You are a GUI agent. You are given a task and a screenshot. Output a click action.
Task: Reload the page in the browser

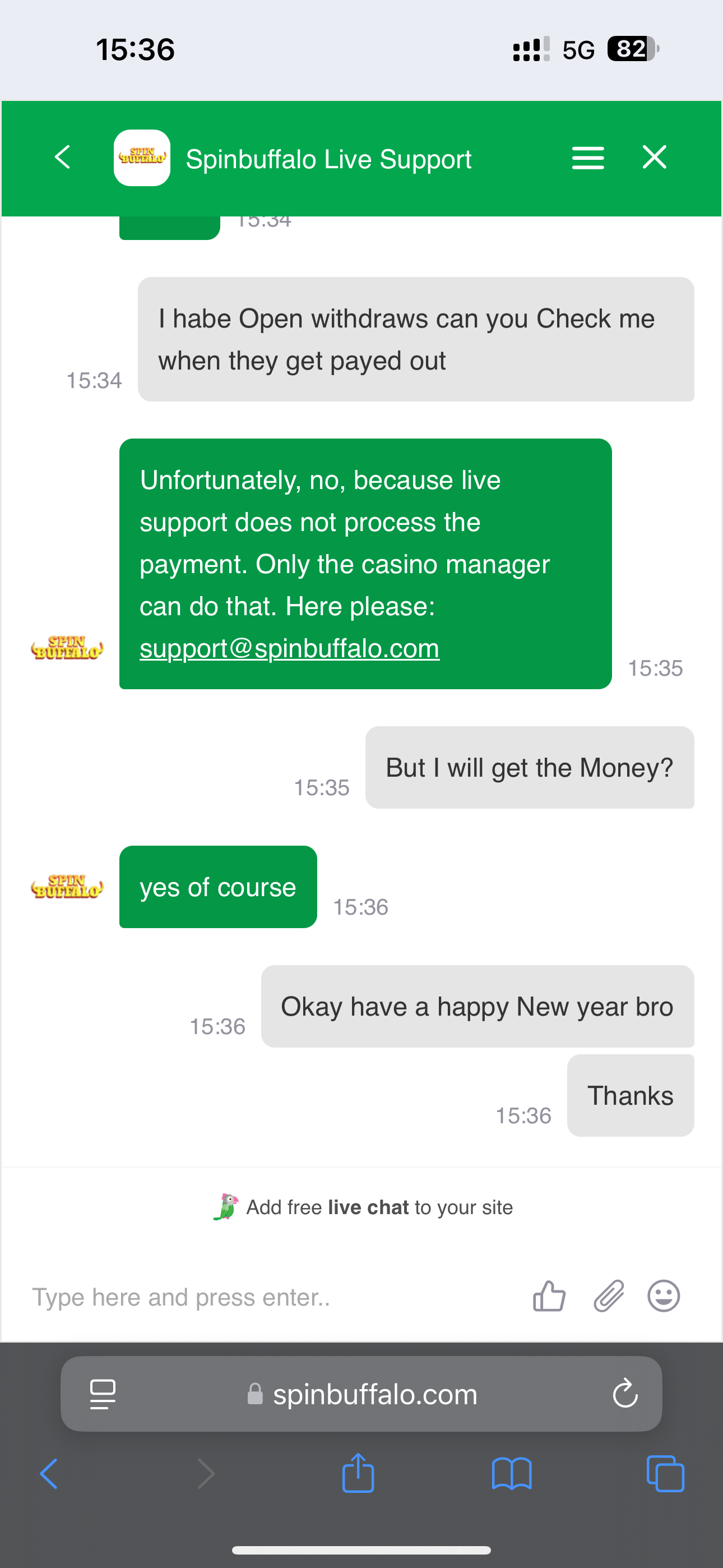point(625,1394)
